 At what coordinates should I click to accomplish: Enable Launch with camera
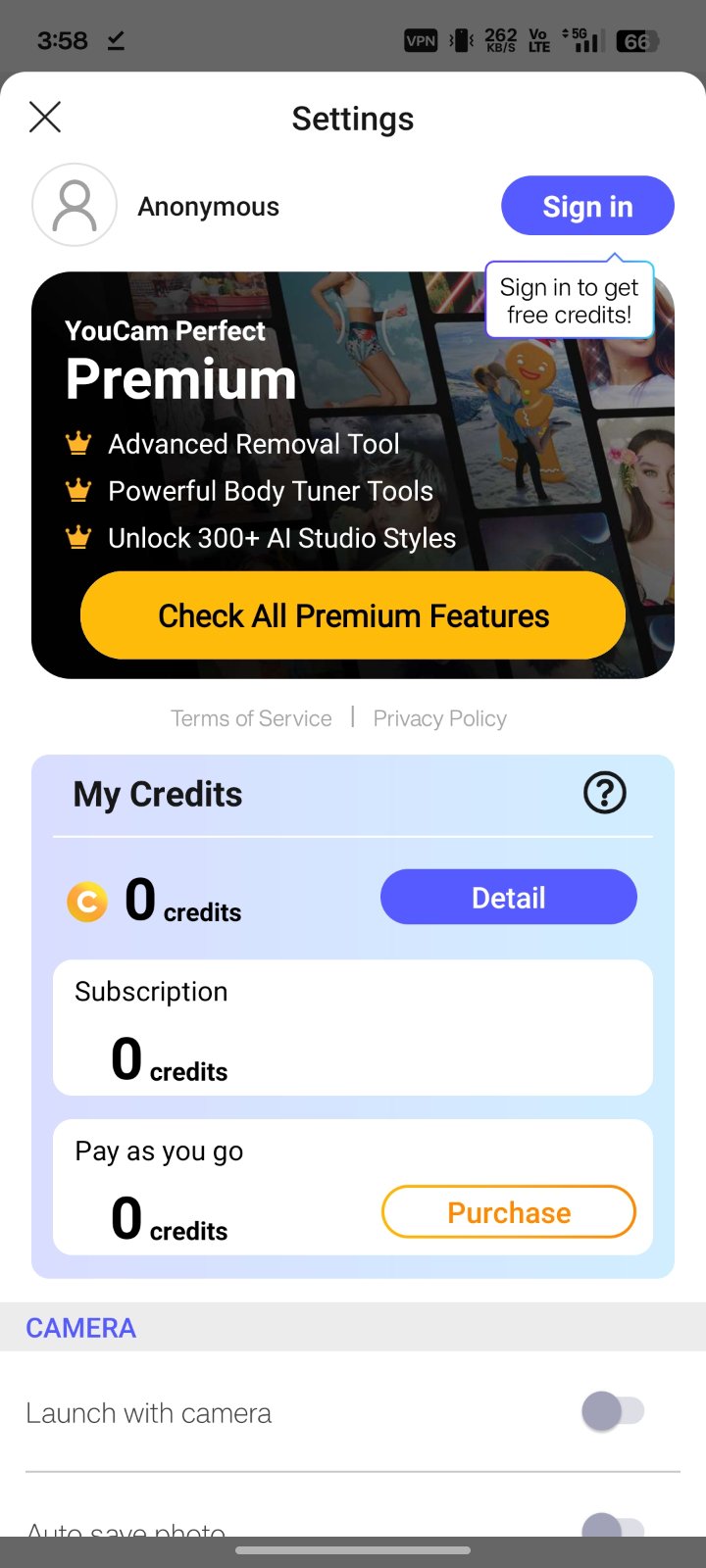pyautogui.click(x=613, y=1412)
